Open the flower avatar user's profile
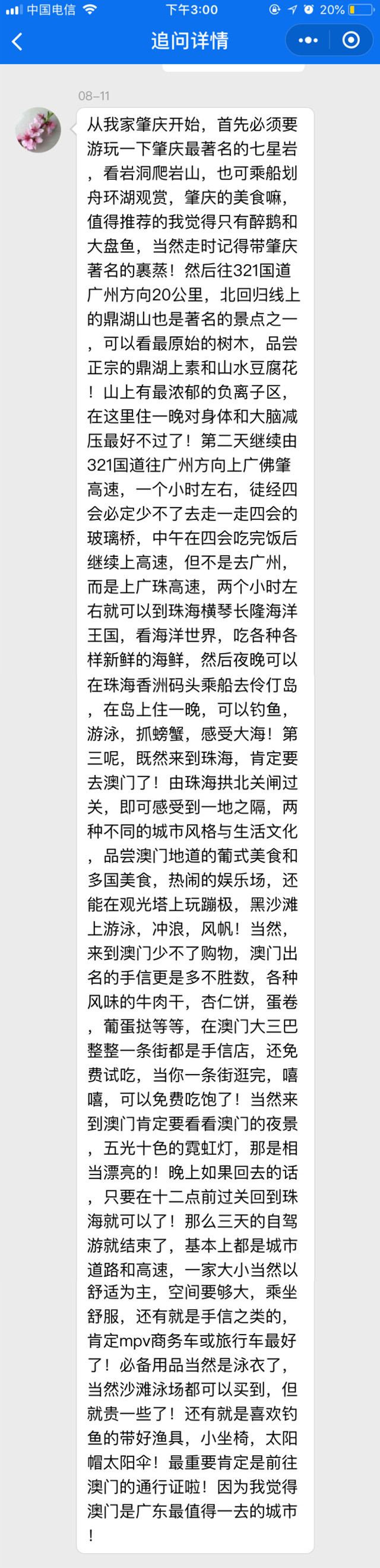This screenshot has height=1568, width=380. (38, 130)
